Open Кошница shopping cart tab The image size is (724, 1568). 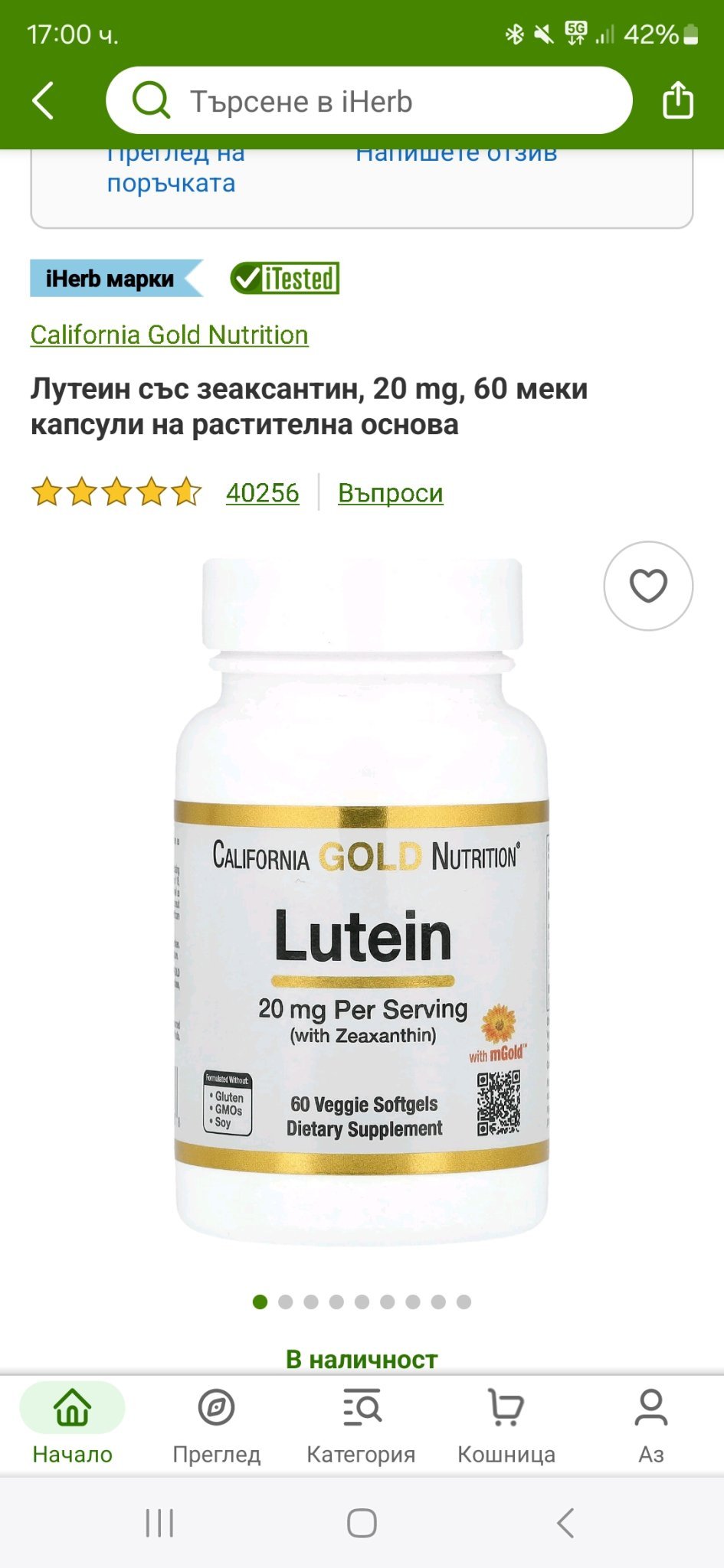click(x=506, y=1423)
